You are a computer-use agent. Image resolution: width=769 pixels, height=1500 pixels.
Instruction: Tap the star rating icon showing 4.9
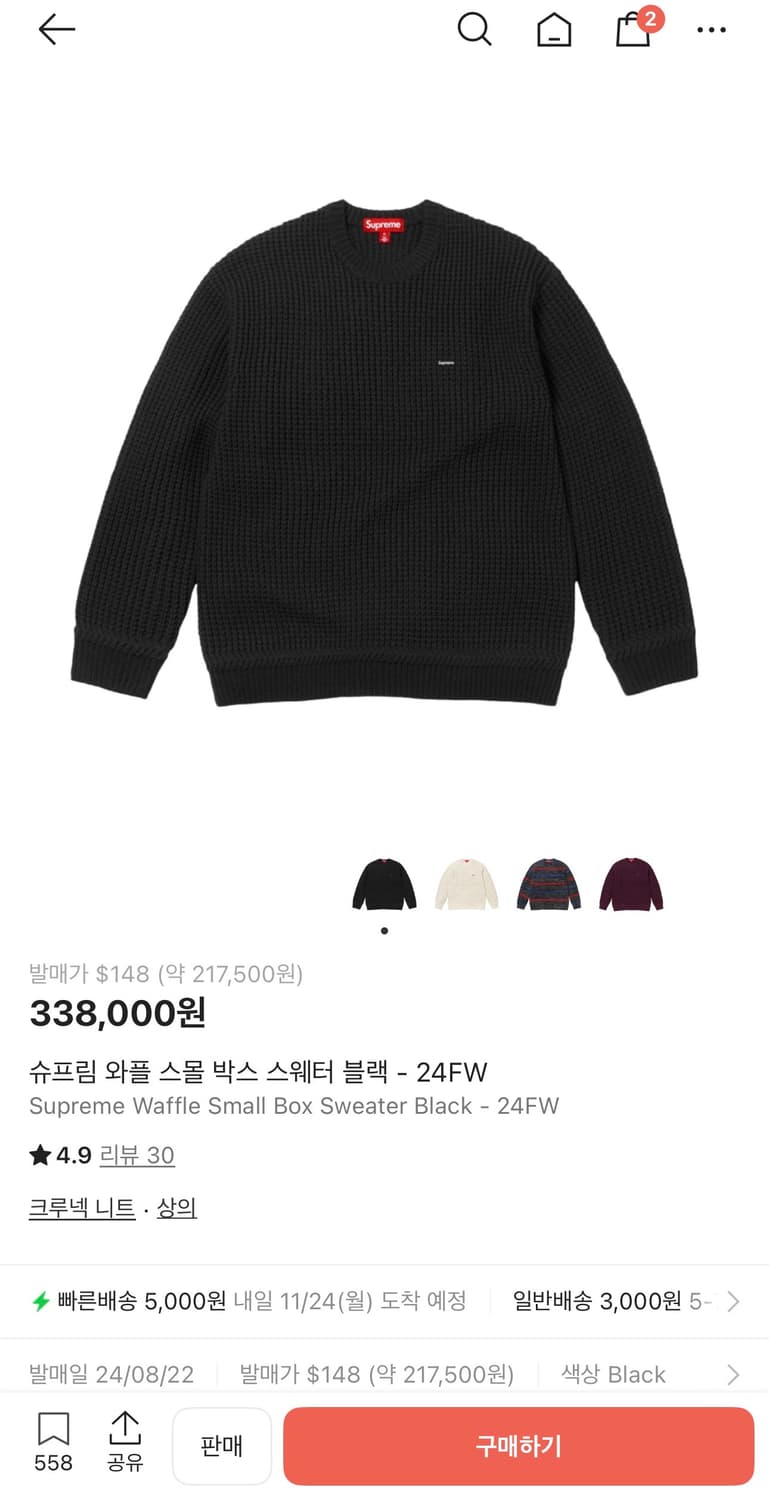tap(37, 1155)
